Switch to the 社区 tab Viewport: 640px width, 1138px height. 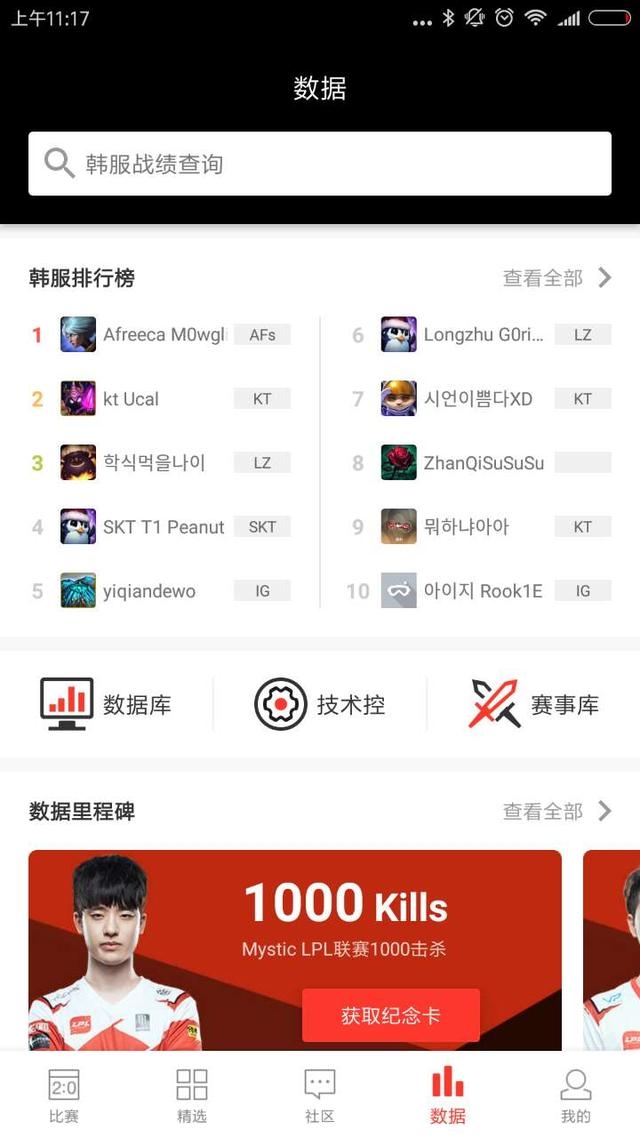click(x=319, y=1095)
